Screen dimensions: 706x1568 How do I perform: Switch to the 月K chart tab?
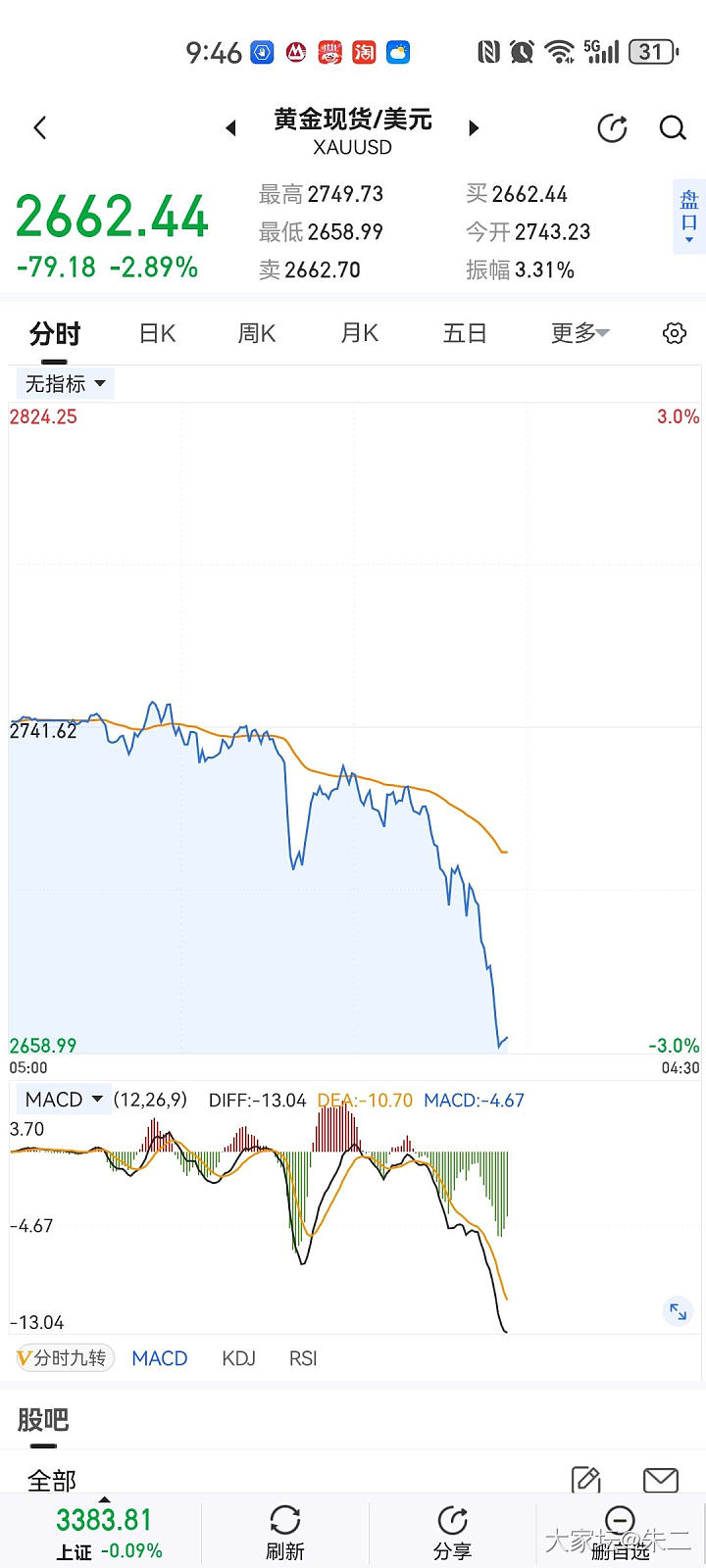[359, 334]
